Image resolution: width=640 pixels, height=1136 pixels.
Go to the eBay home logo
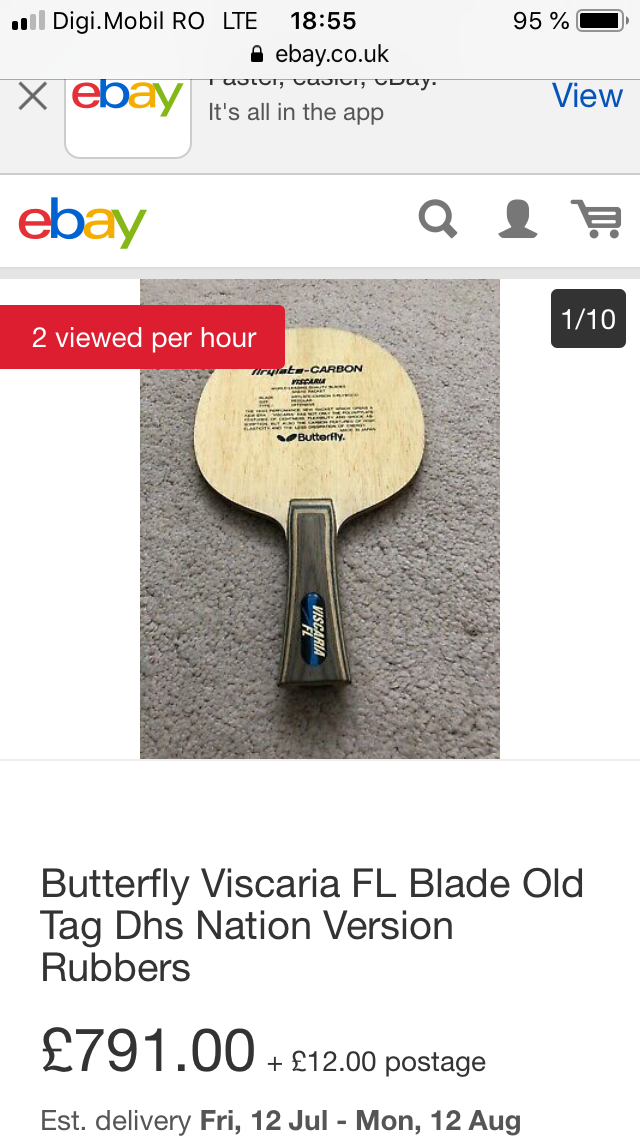(x=82, y=221)
